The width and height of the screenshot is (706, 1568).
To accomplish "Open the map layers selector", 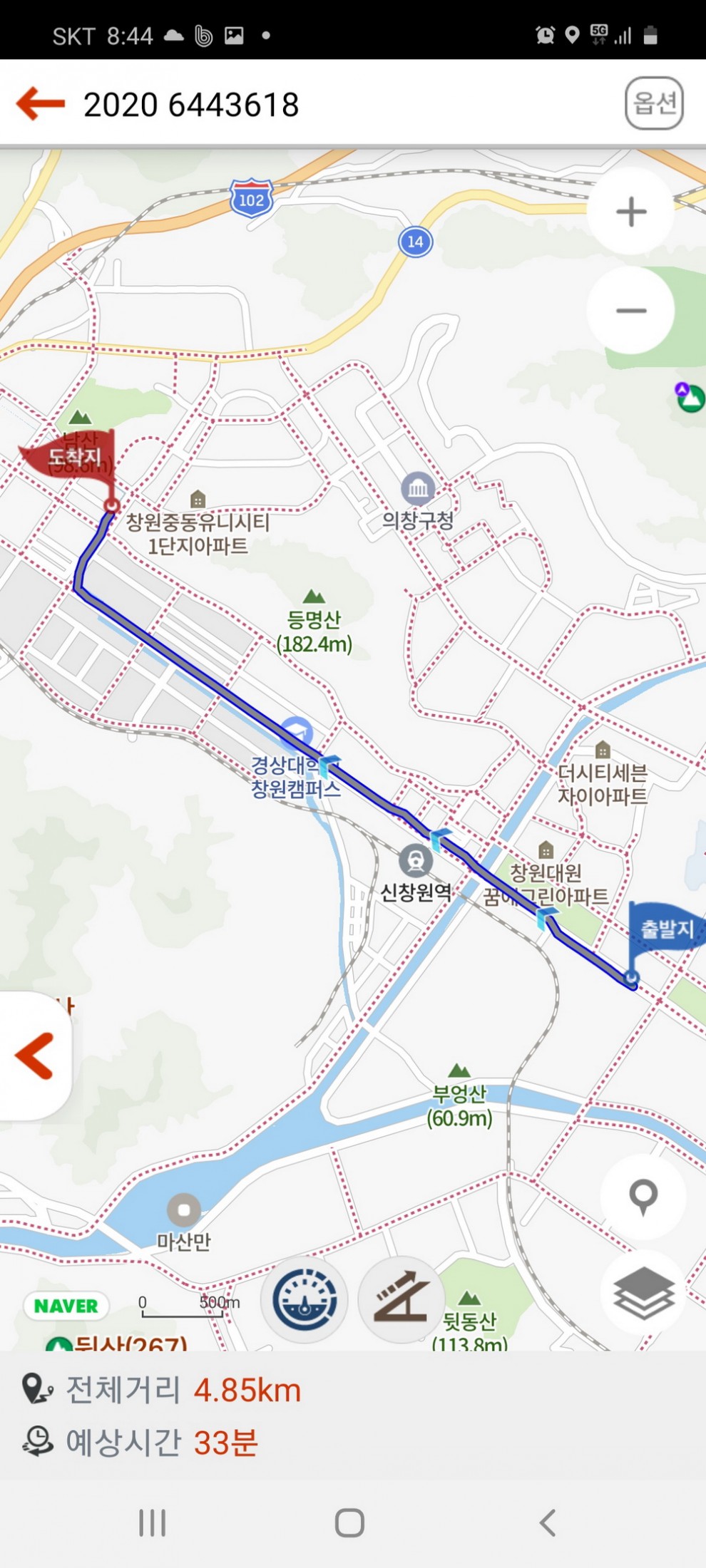I will click(643, 1292).
